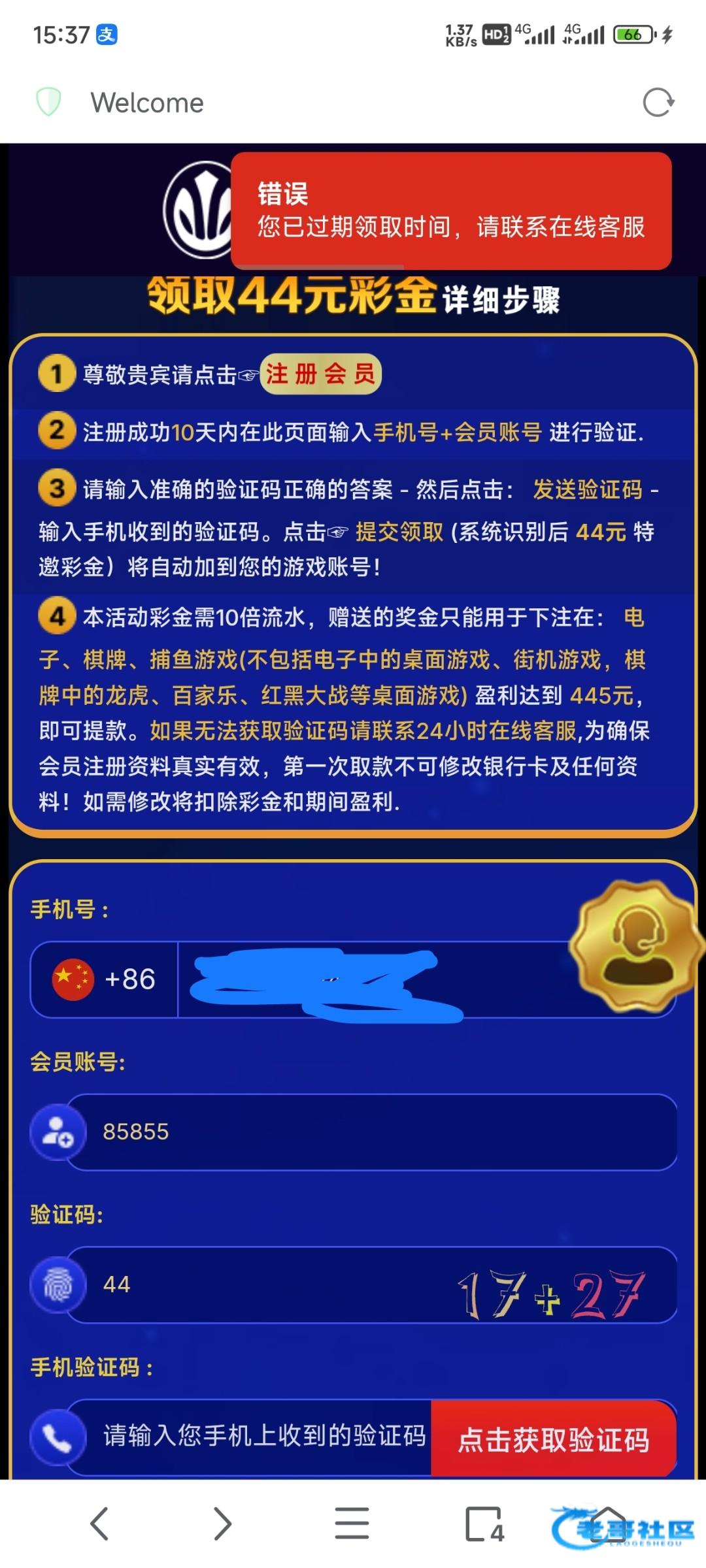This screenshot has height=1568, width=706.
Task: Tap 点击获取验证码 to request SMS code
Action: coord(553,1438)
